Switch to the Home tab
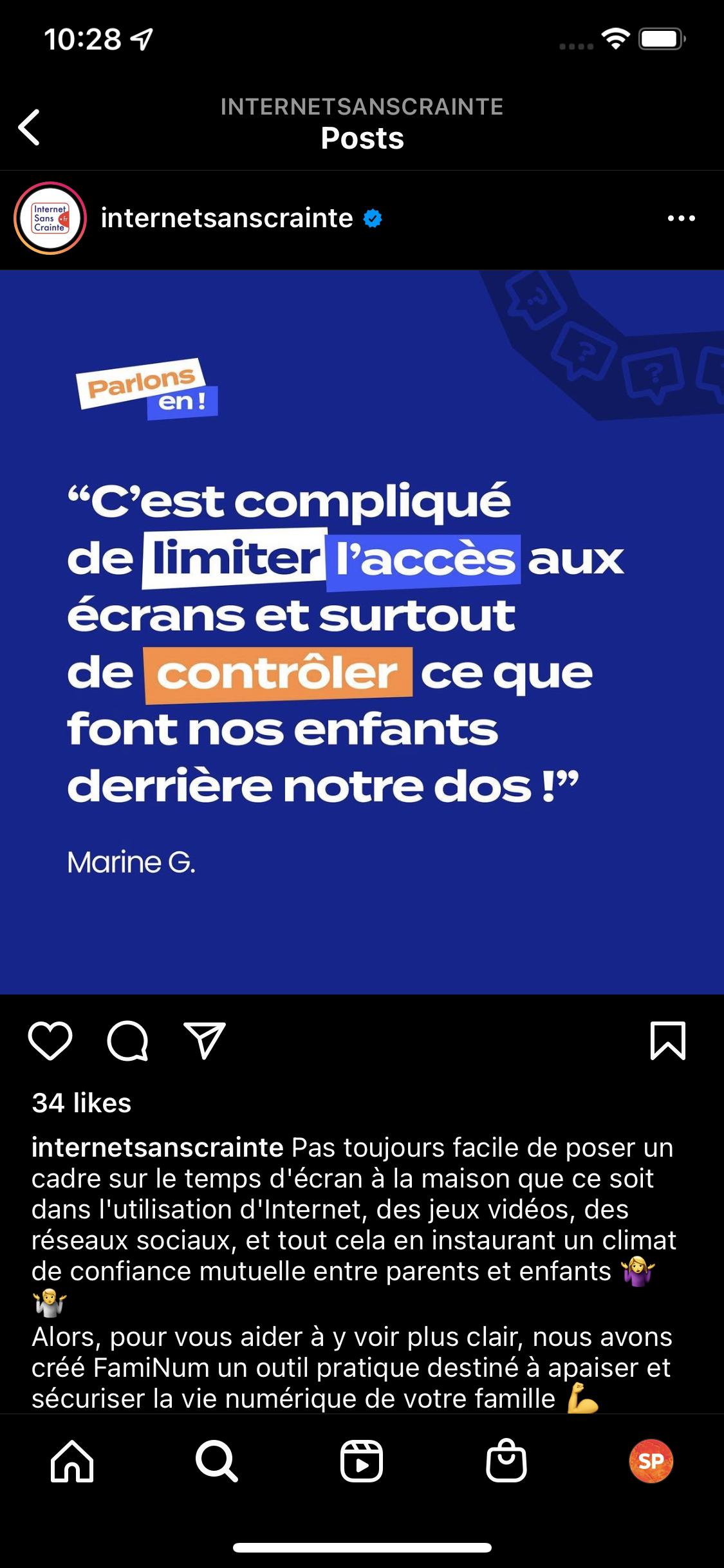724x1568 pixels. (72, 1461)
